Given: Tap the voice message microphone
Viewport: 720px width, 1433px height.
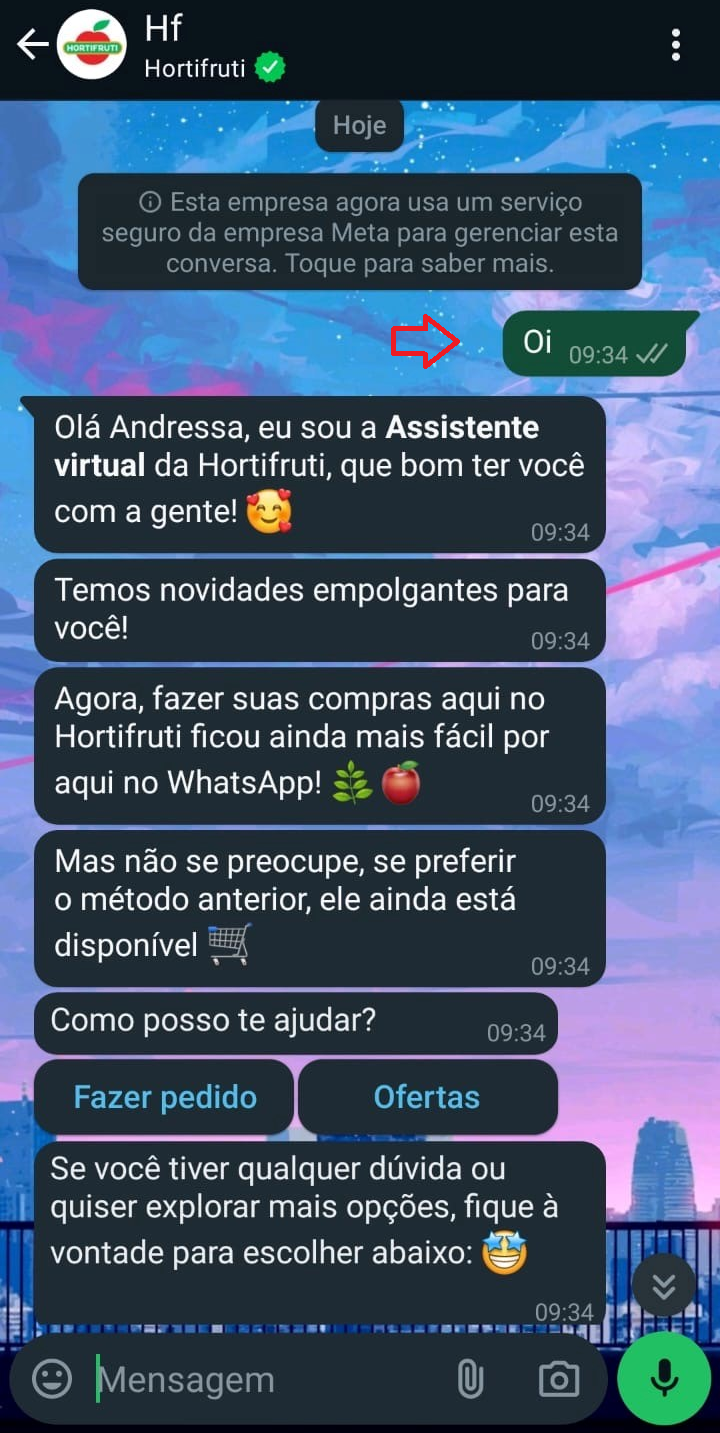Looking at the screenshot, I should point(664,1379).
